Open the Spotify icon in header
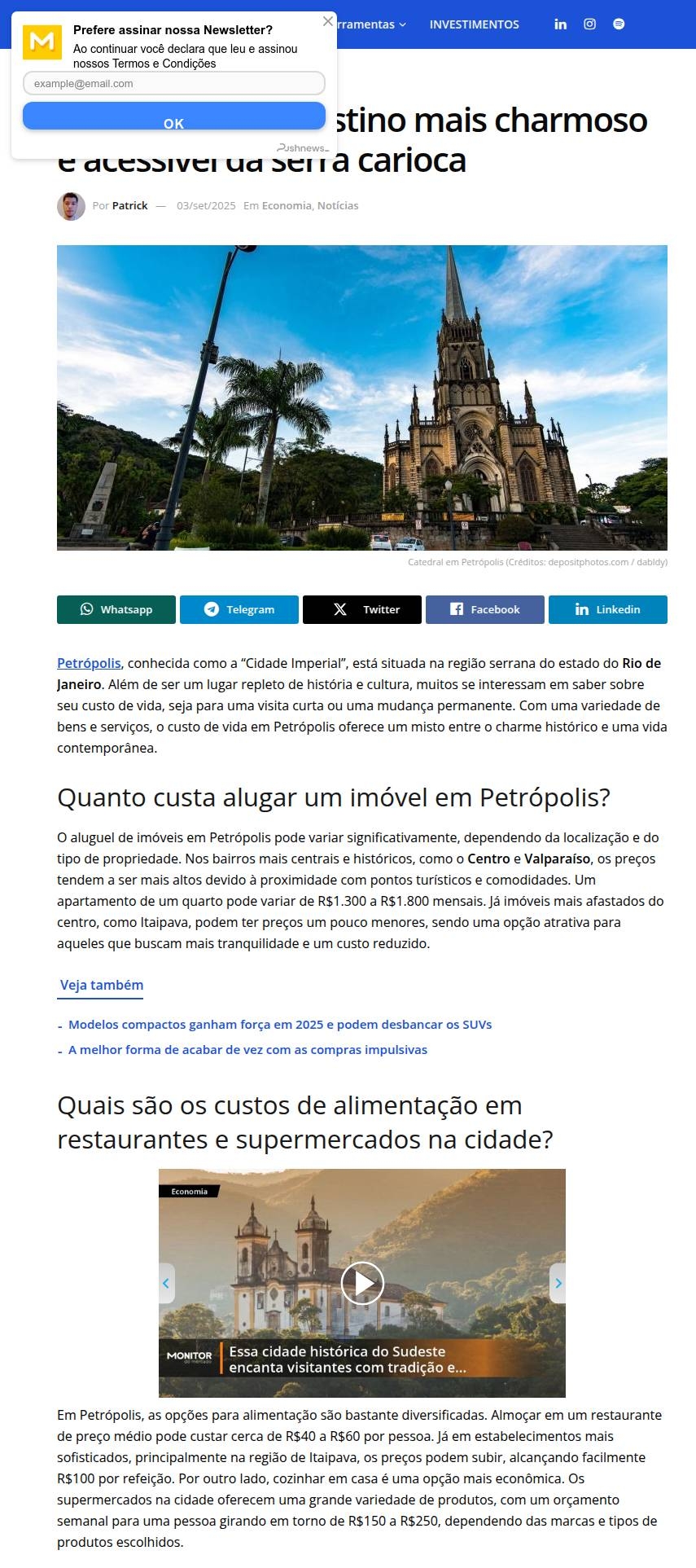The height and width of the screenshot is (1568, 696). click(x=619, y=24)
